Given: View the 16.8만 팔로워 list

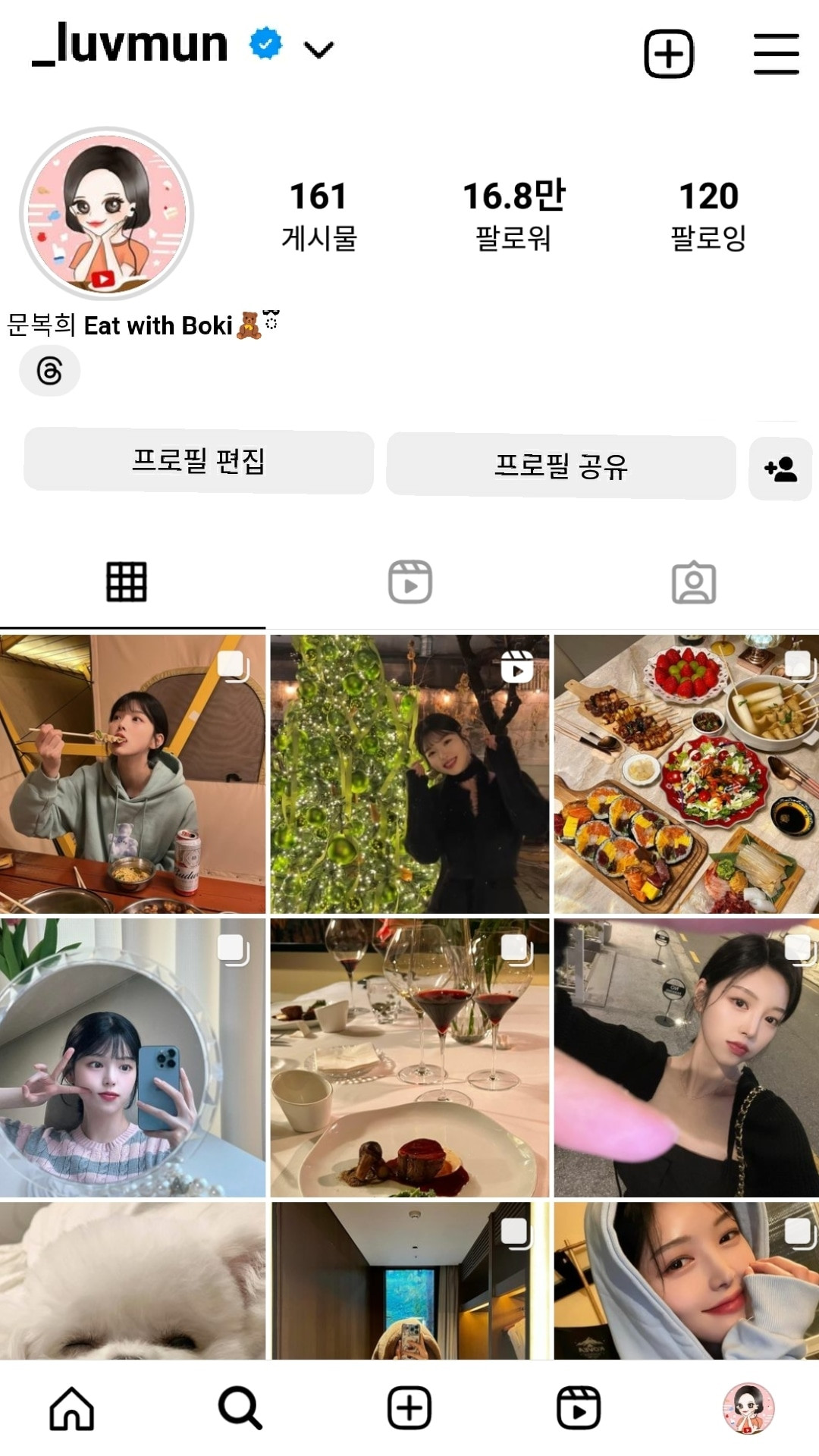Looking at the screenshot, I should tap(513, 215).
